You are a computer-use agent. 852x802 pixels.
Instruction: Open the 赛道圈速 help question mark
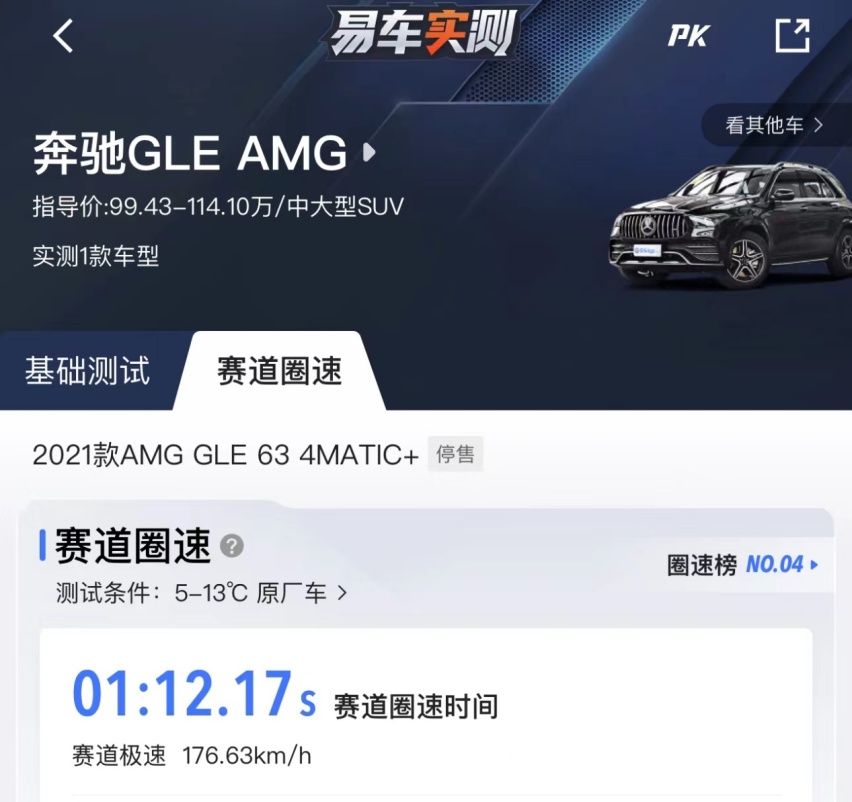tap(232, 546)
